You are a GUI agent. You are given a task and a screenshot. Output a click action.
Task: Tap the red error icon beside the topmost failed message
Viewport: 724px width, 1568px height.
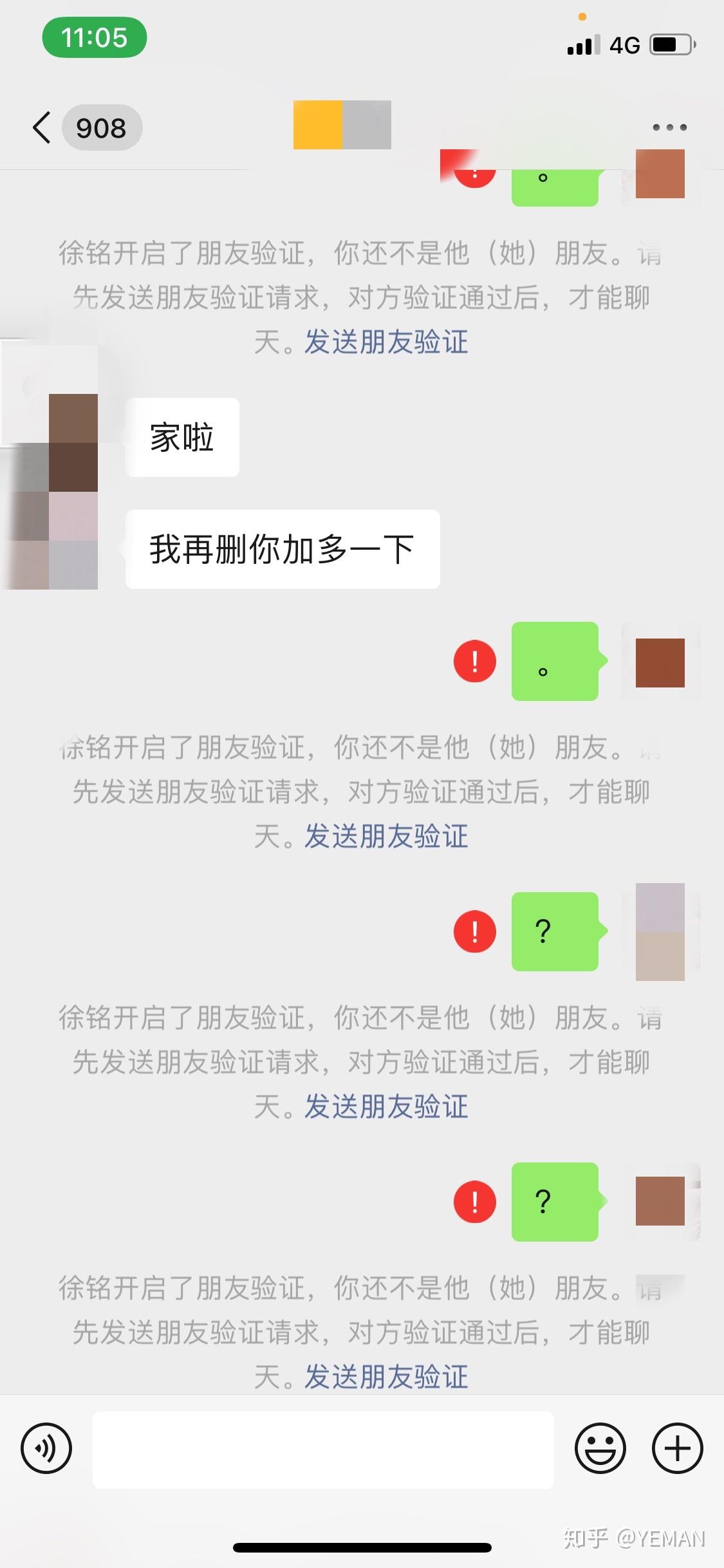coord(474,173)
